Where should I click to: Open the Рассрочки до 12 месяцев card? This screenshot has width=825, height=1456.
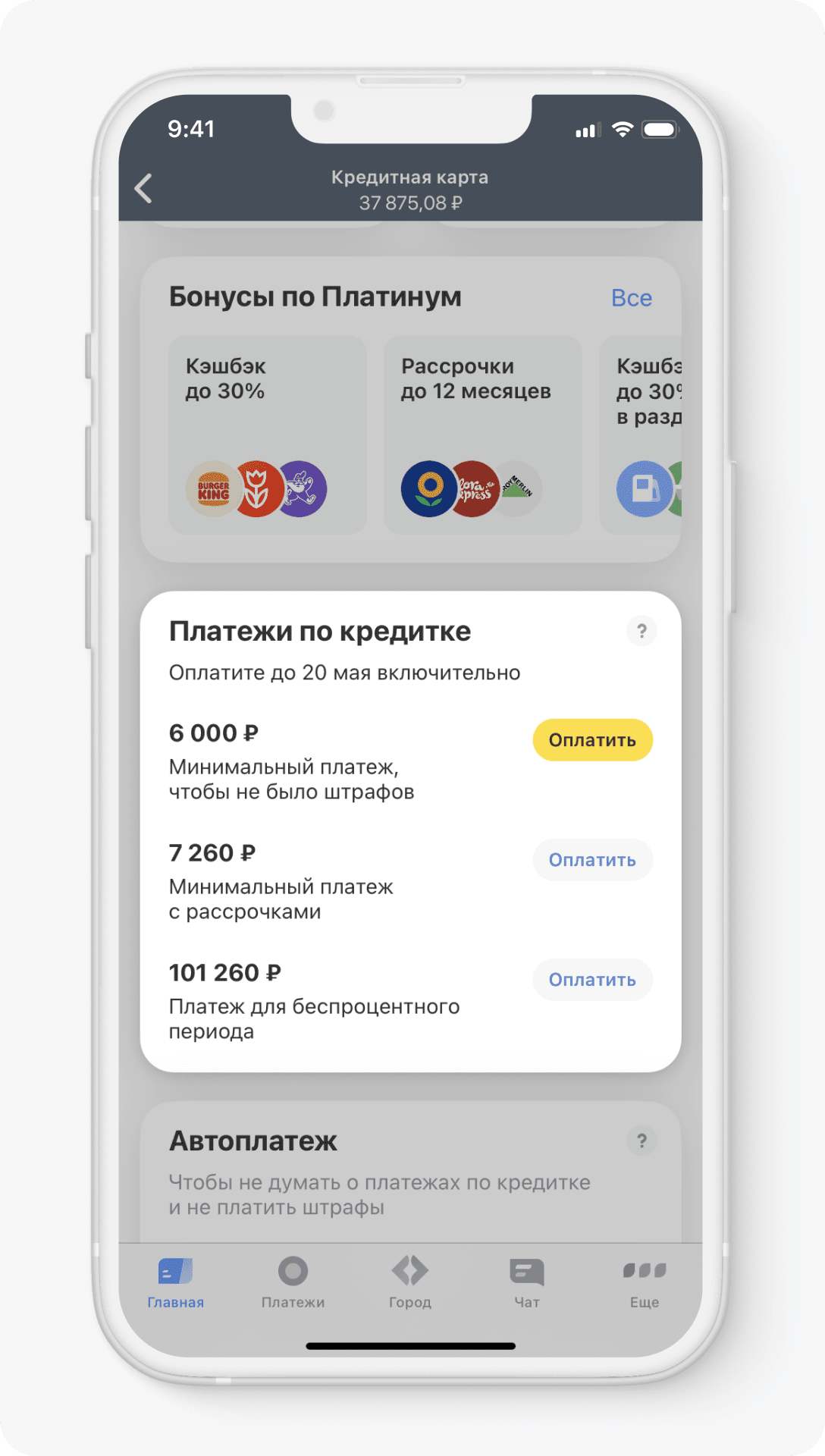pyautogui.click(x=482, y=435)
